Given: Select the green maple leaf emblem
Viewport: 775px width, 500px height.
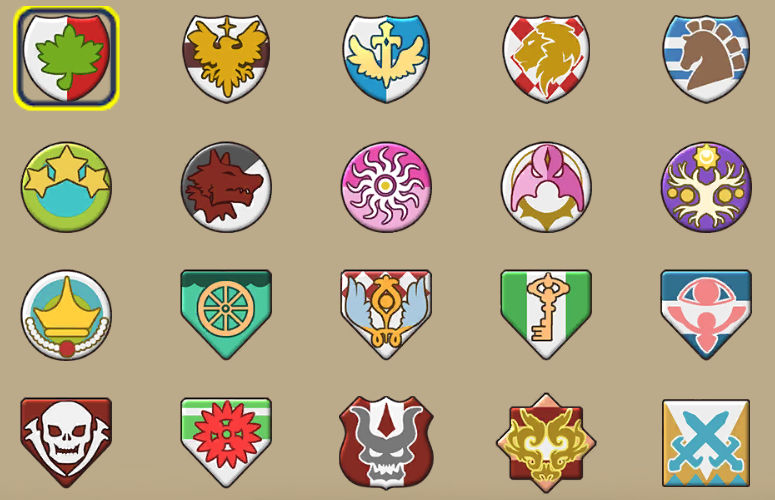Looking at the screenshot, I should [x=67, y=58].
